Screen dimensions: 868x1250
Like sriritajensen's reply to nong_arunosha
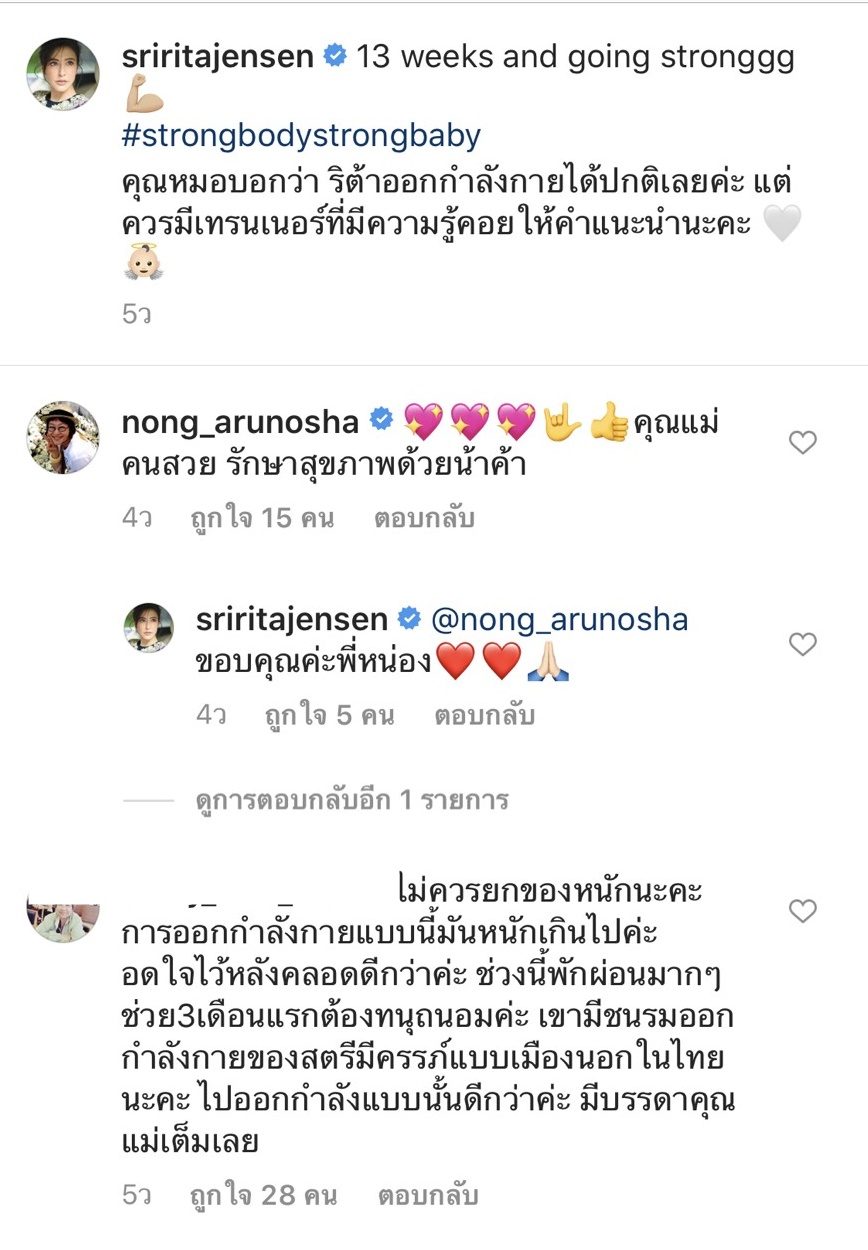[802, 644]
